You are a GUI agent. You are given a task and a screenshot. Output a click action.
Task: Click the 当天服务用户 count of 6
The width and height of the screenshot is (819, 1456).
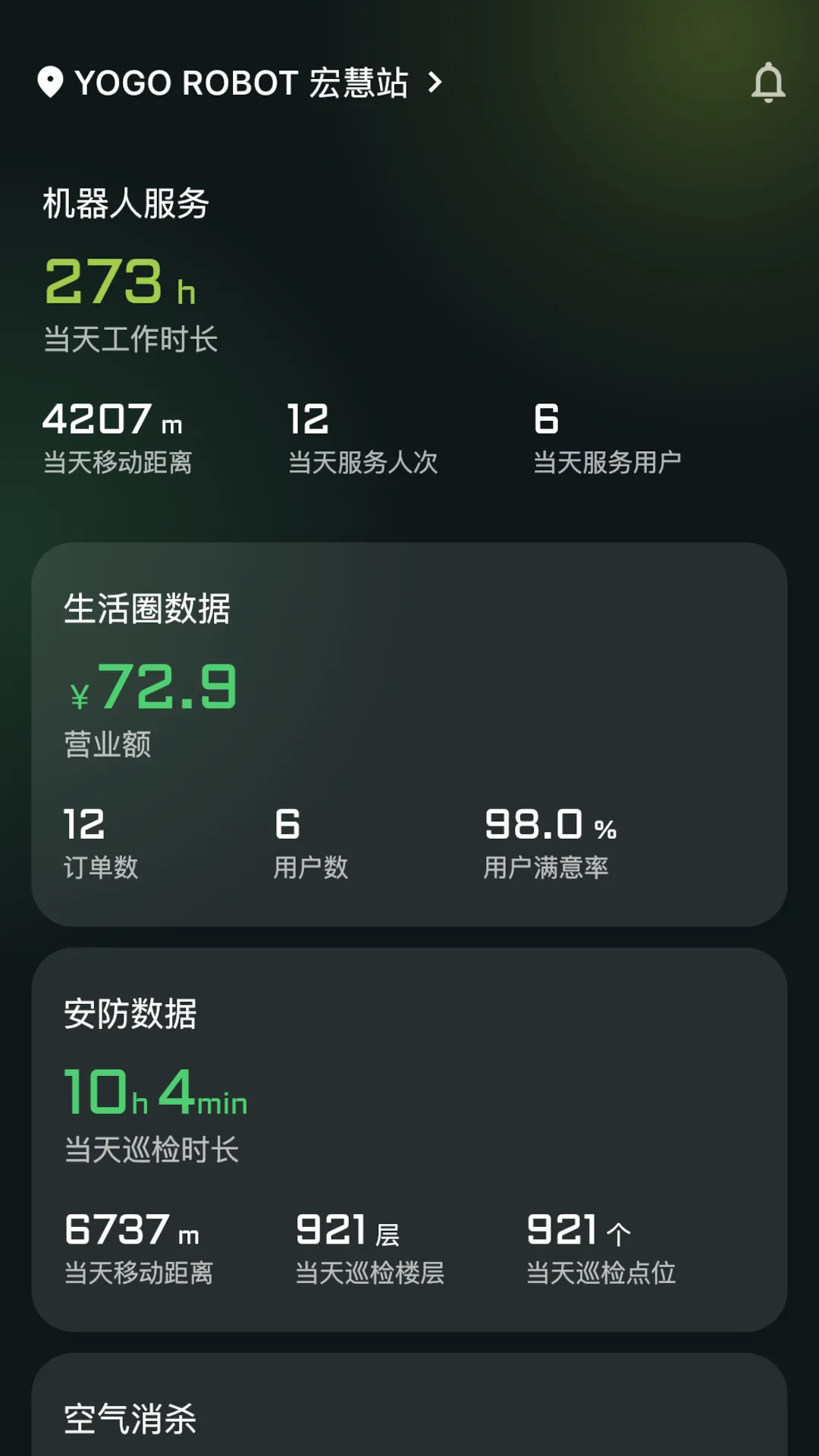548,417
